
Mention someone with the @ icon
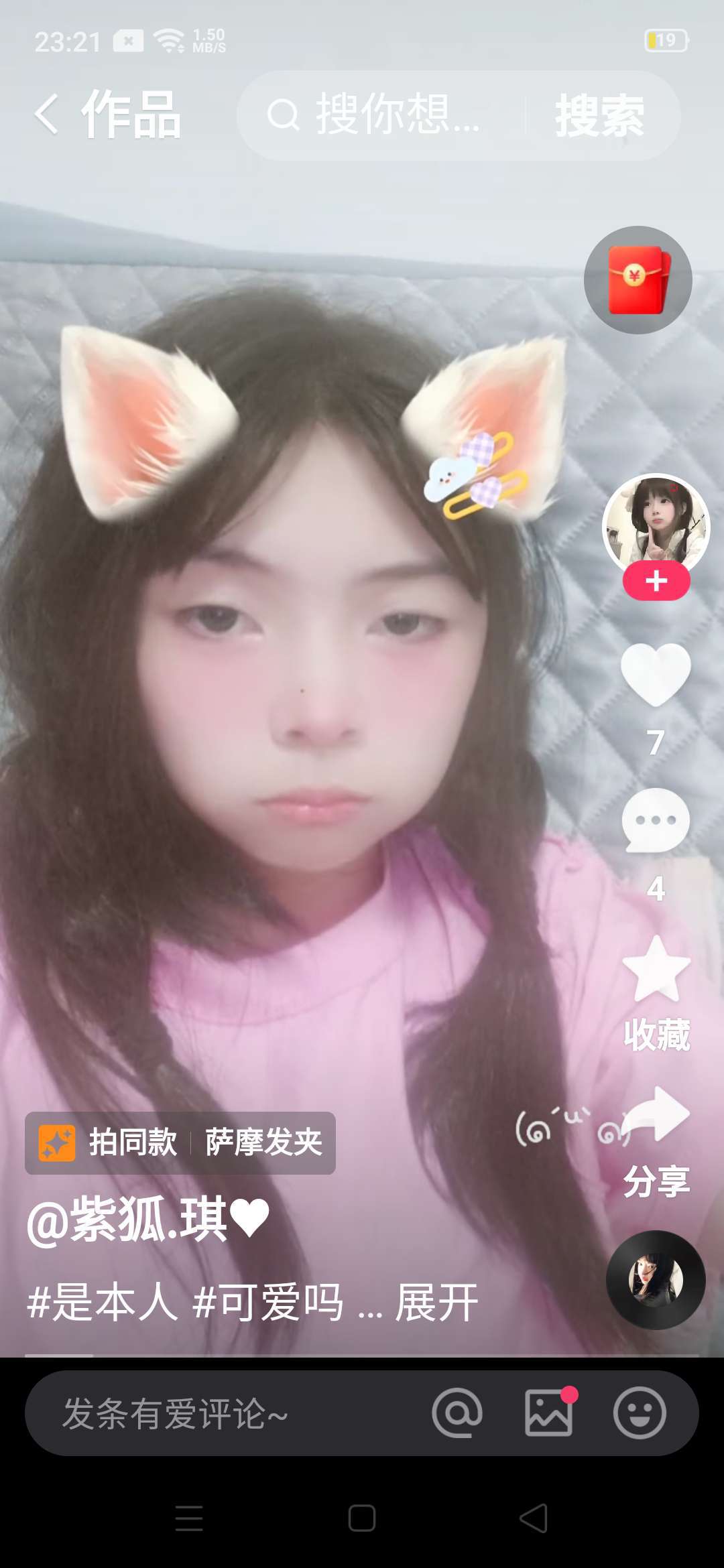[x=457, y=1413]
